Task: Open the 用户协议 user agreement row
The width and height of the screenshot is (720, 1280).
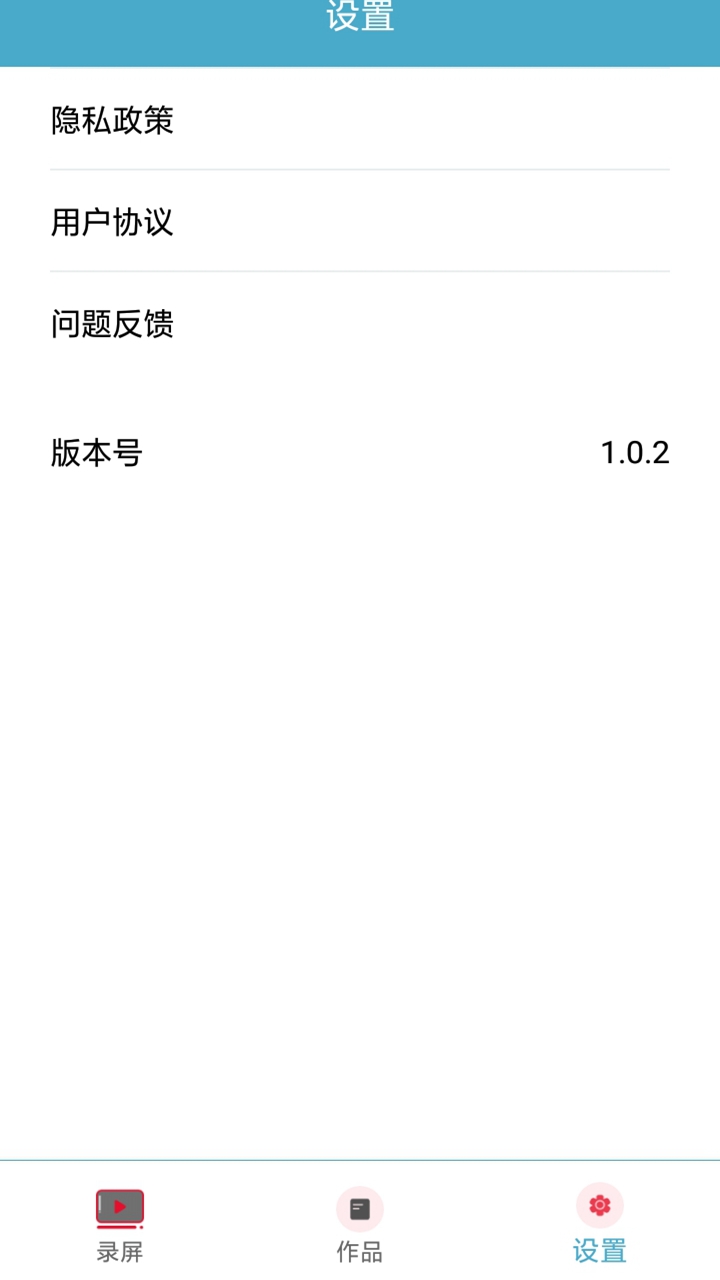Action: (x=360, y=222)
